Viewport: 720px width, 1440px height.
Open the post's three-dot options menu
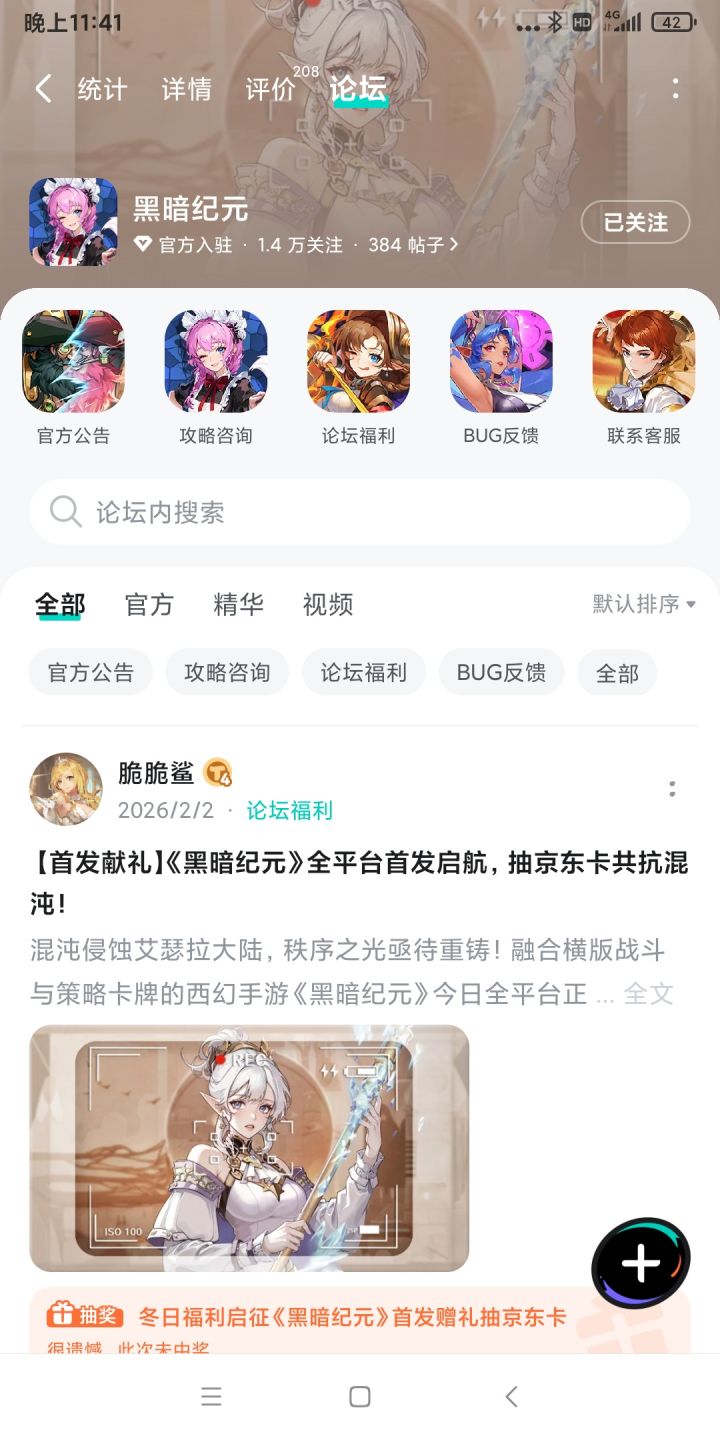672,789
